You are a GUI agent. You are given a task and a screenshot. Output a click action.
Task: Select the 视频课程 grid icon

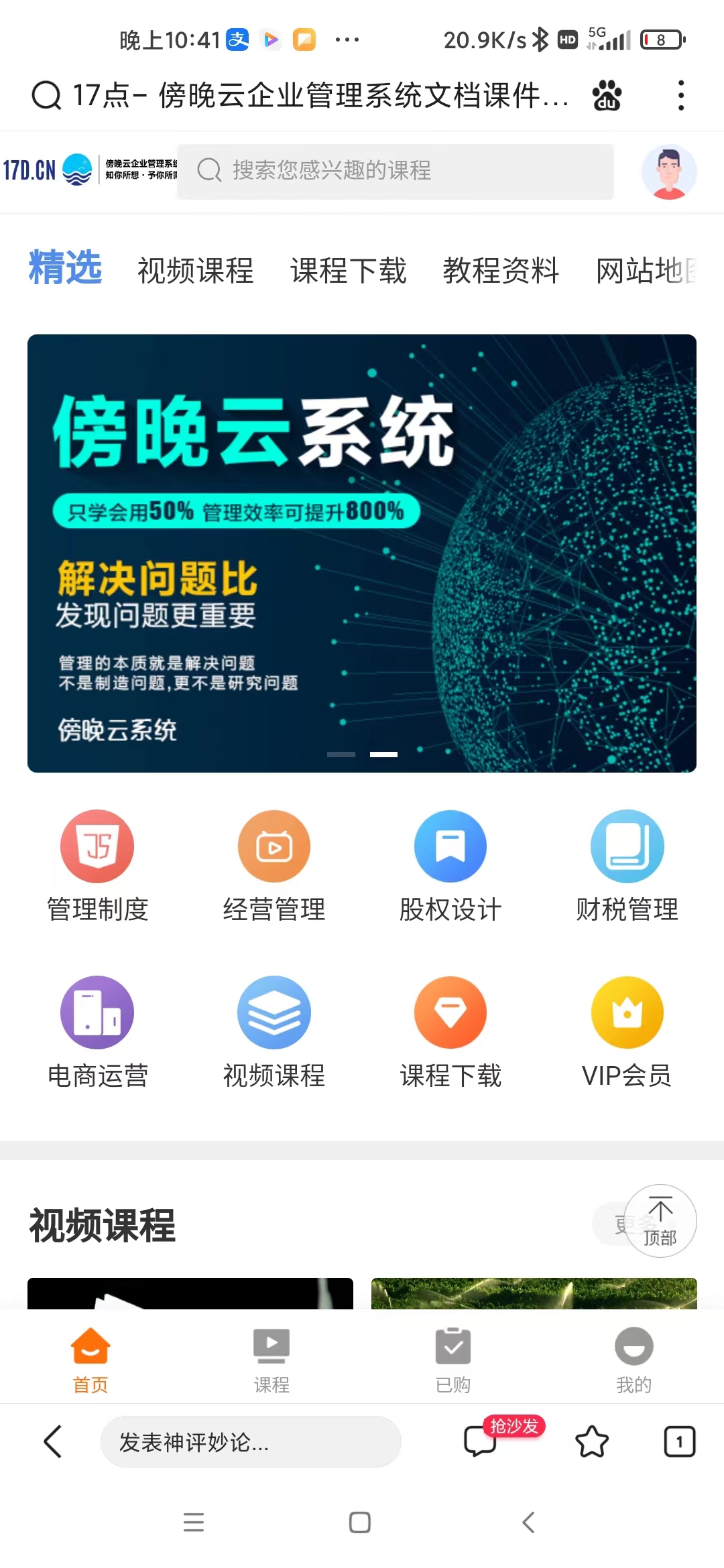274,1012
